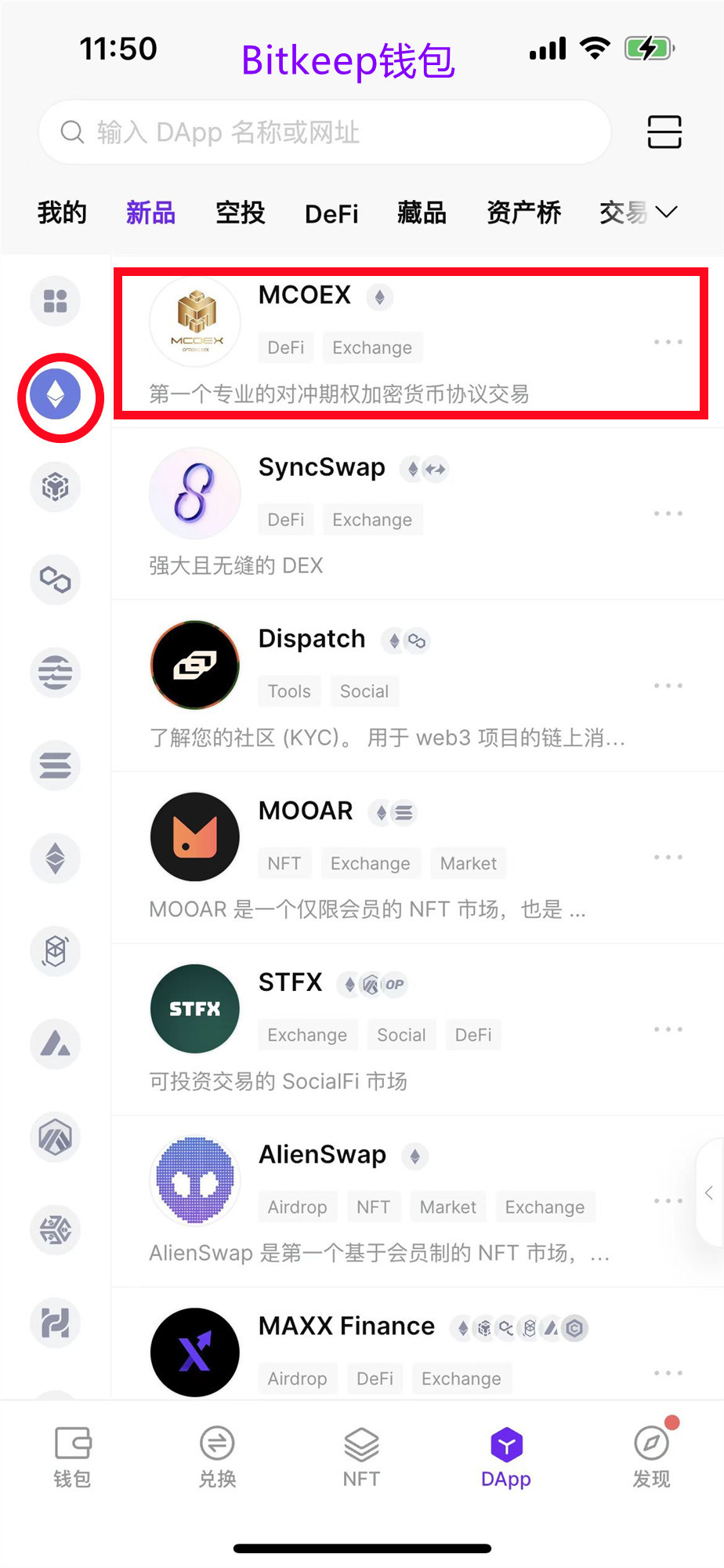Select the Fantom network icon
The image size is (724, 1568).
tap(55, 951)
